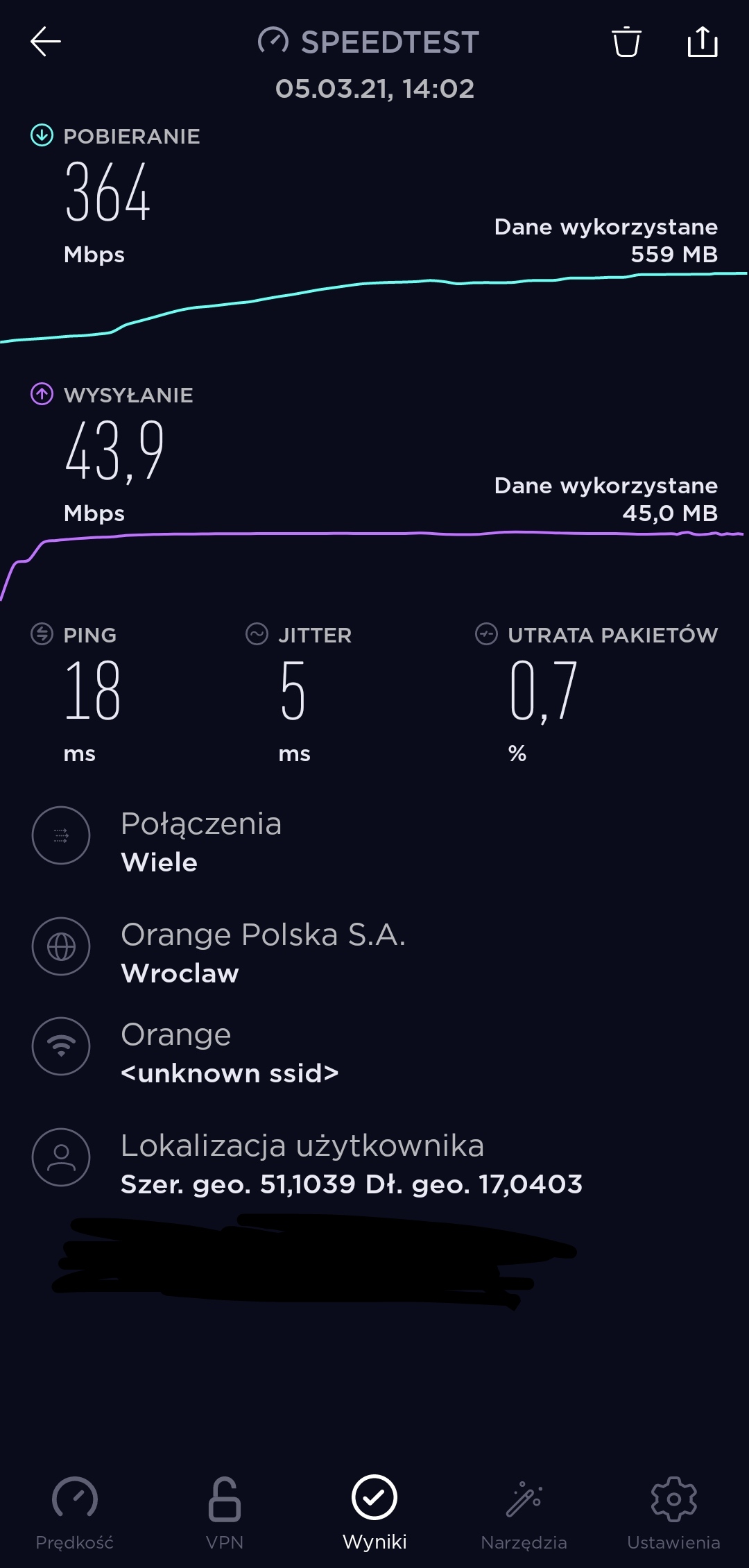The height and width of the screenshot is (1568, 749).
Task: Share this speed test result
Action: point(702,42)
